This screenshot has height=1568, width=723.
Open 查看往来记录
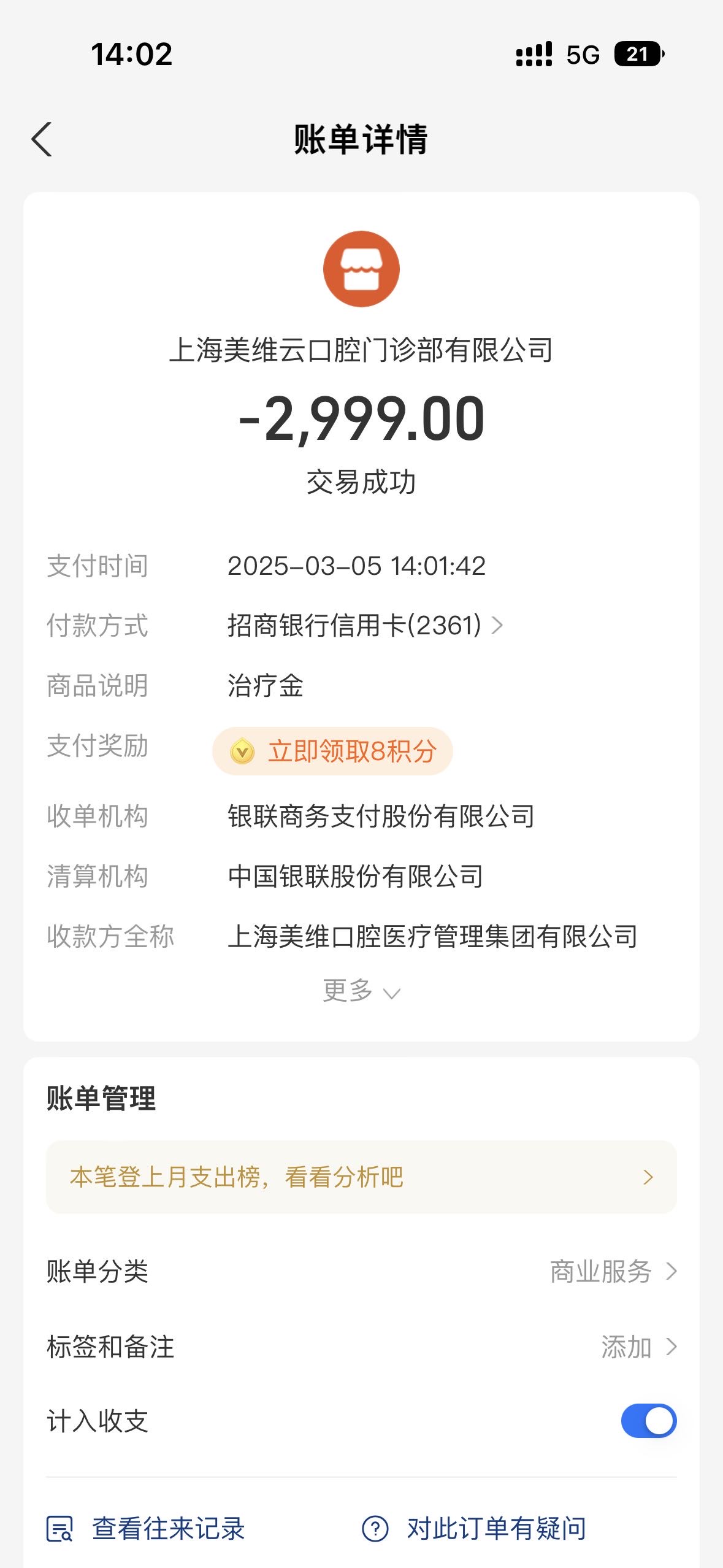pyautogui.click(x=146, y=1529)
